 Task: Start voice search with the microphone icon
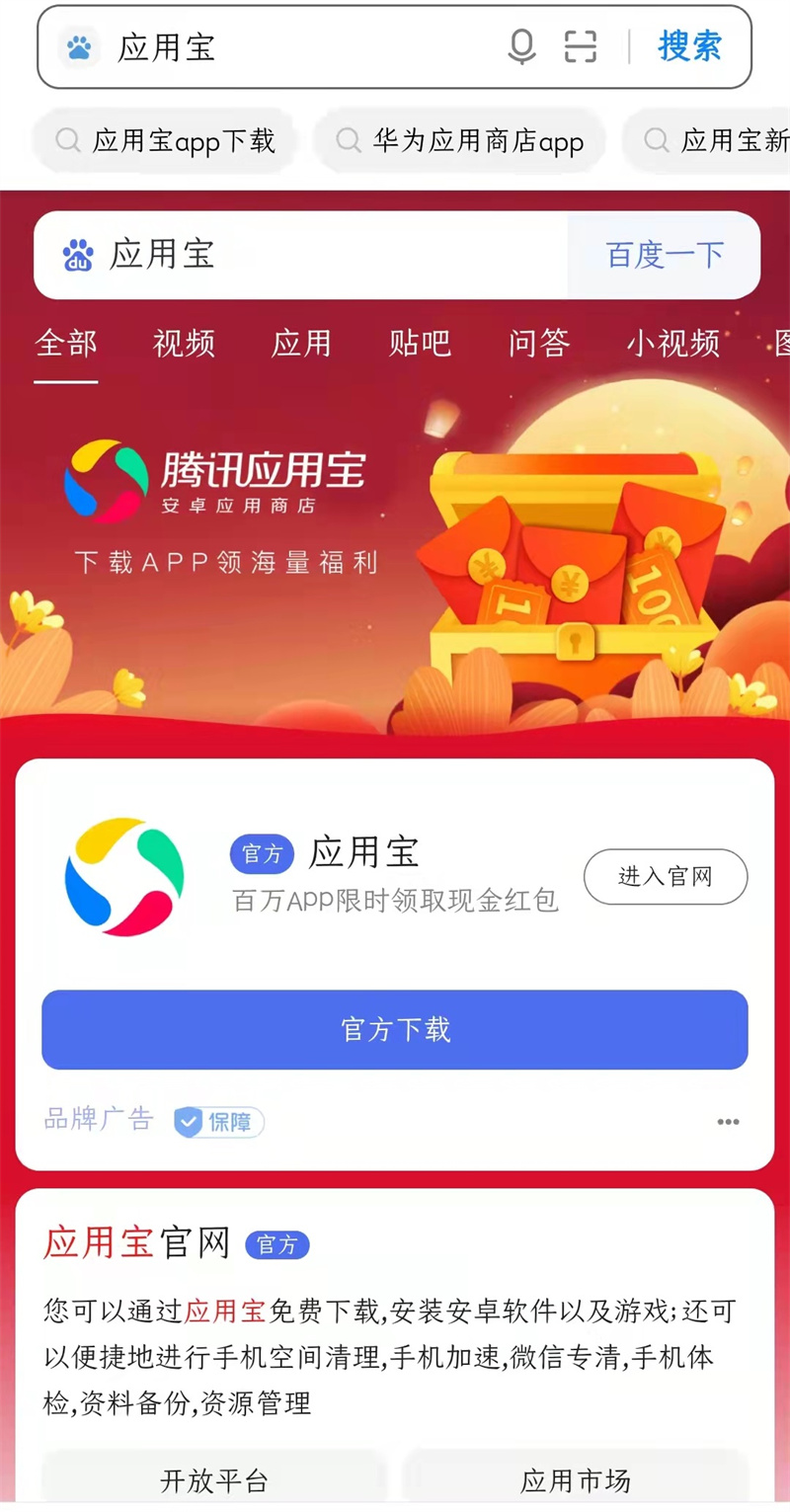pyautogui.click(x=521, y=46)
